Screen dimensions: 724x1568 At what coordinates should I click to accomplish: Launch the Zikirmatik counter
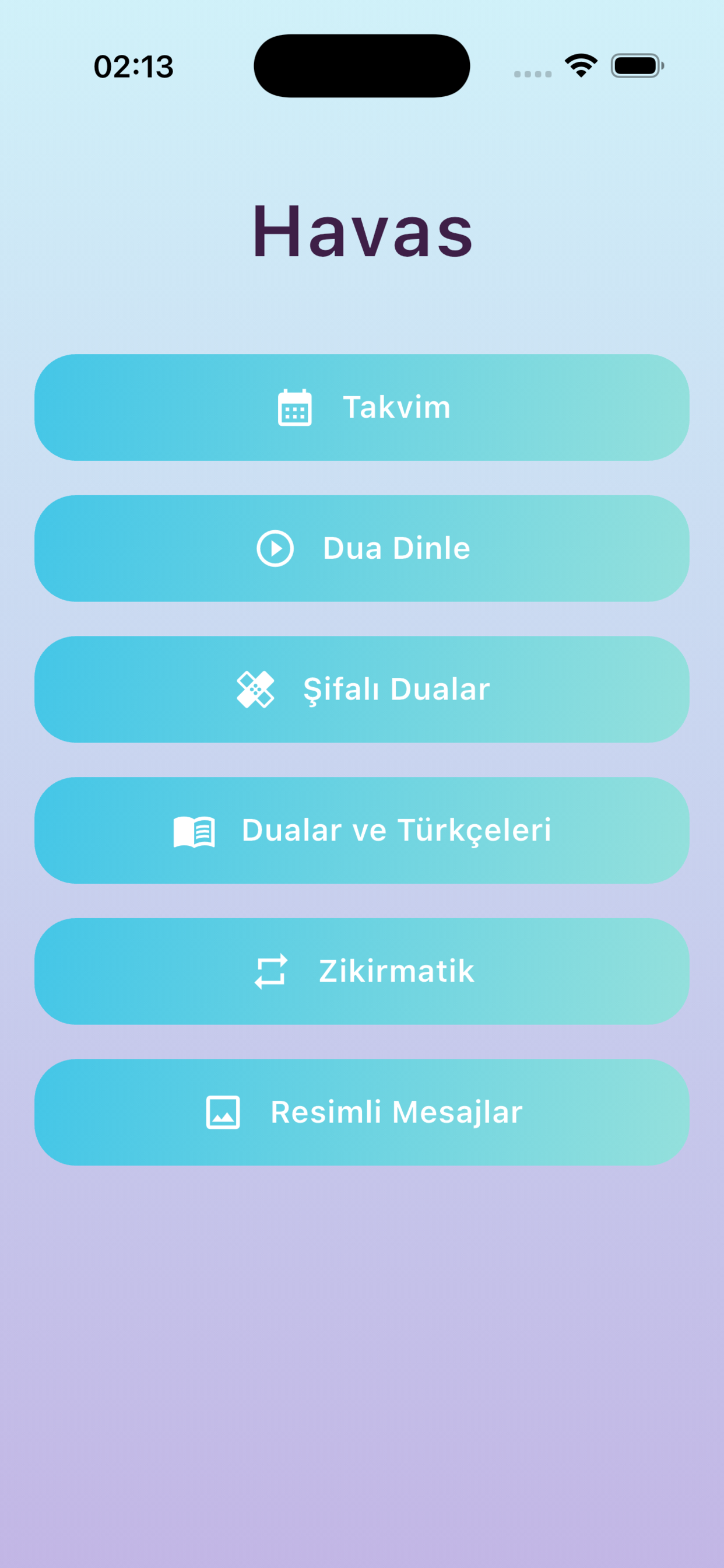point(362,972)
